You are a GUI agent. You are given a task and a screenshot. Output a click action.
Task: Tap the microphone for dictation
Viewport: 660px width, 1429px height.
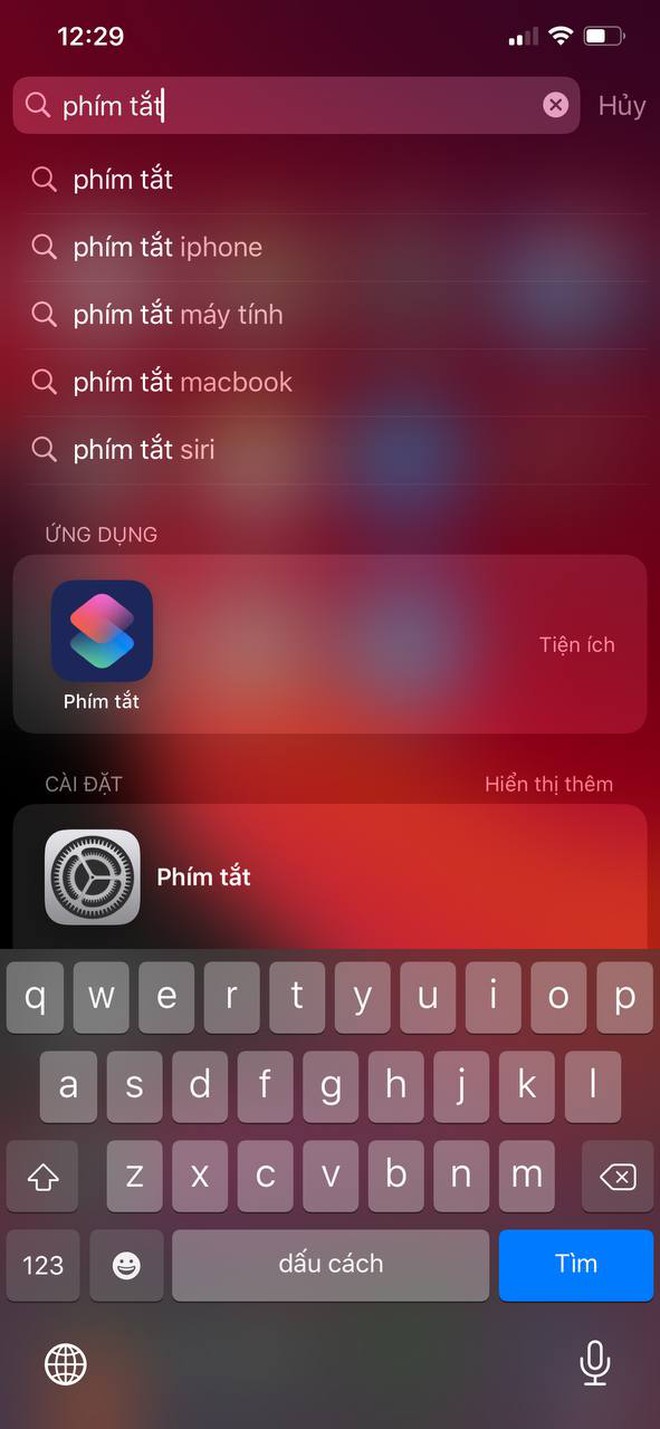coord(595,1363)
